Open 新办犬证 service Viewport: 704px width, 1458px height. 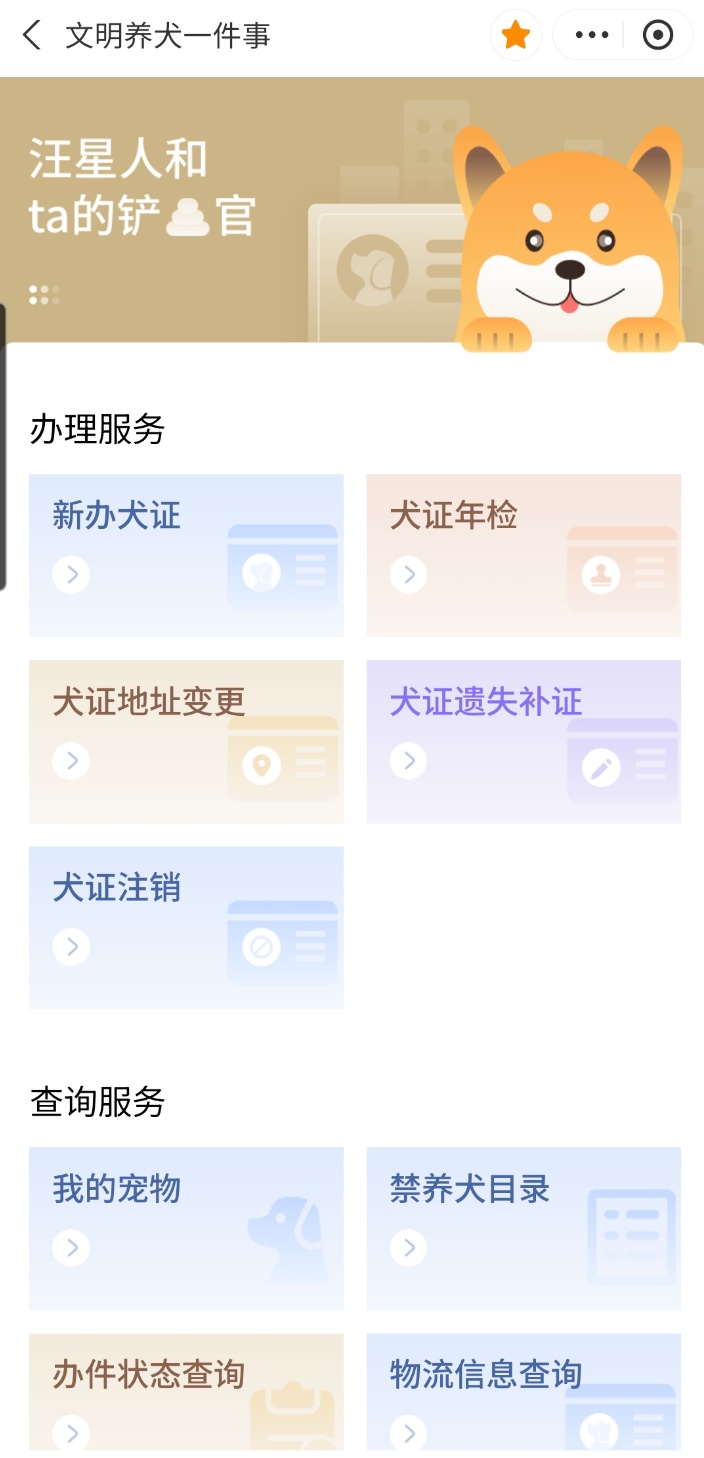[186, 555]
